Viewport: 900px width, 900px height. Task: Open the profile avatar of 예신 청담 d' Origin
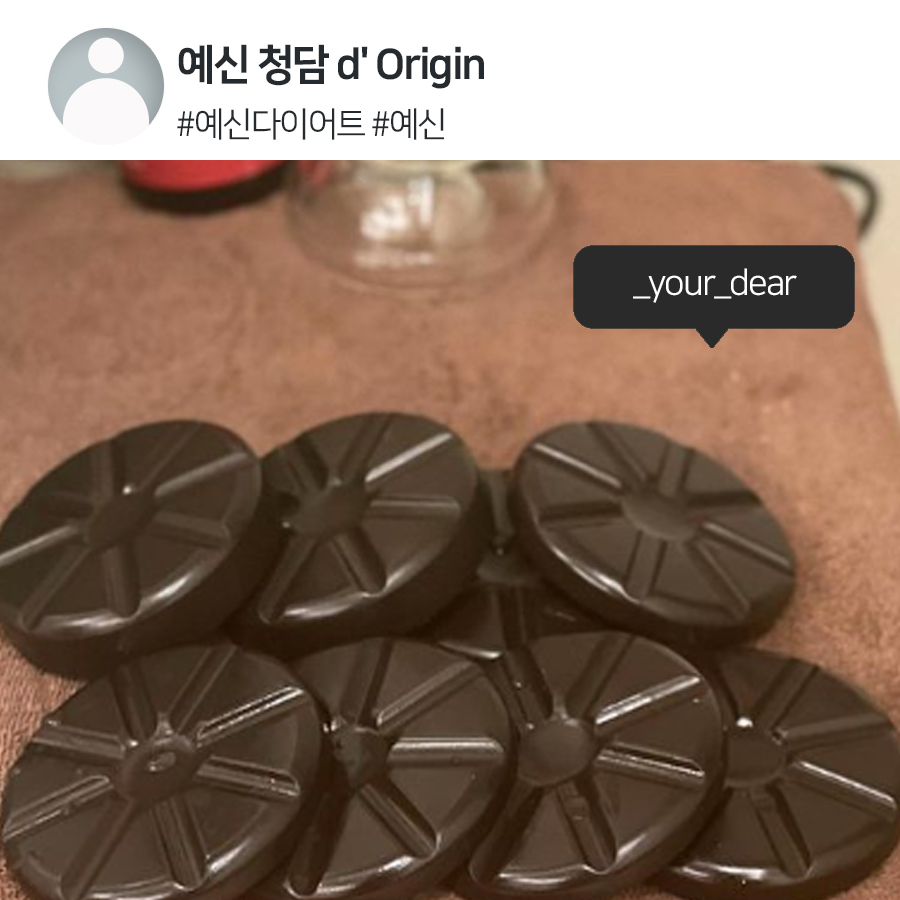point(105,86)
